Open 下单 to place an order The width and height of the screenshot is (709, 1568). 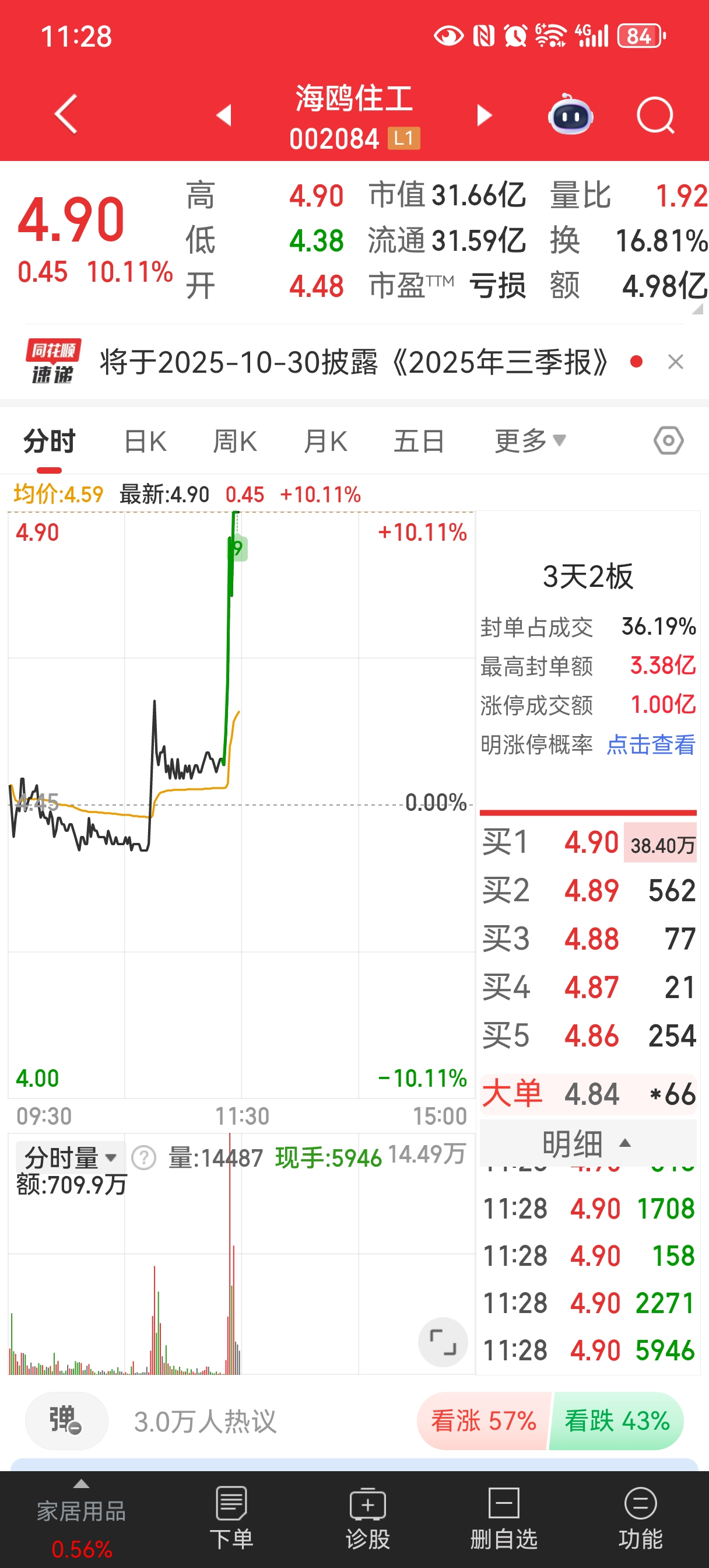pyautogui.click(x=231, y=1518)
